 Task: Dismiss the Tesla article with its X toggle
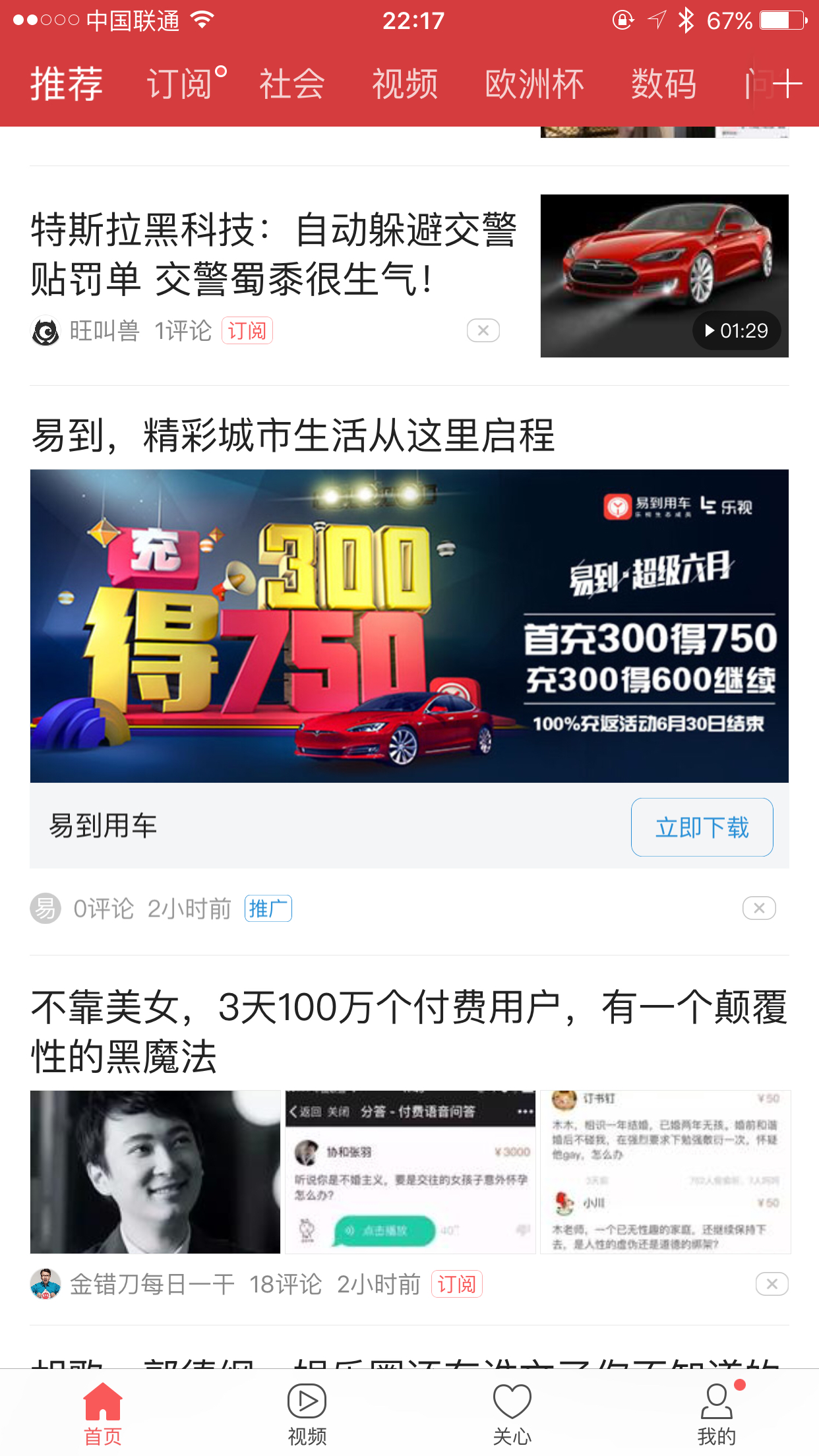(482, 330)
